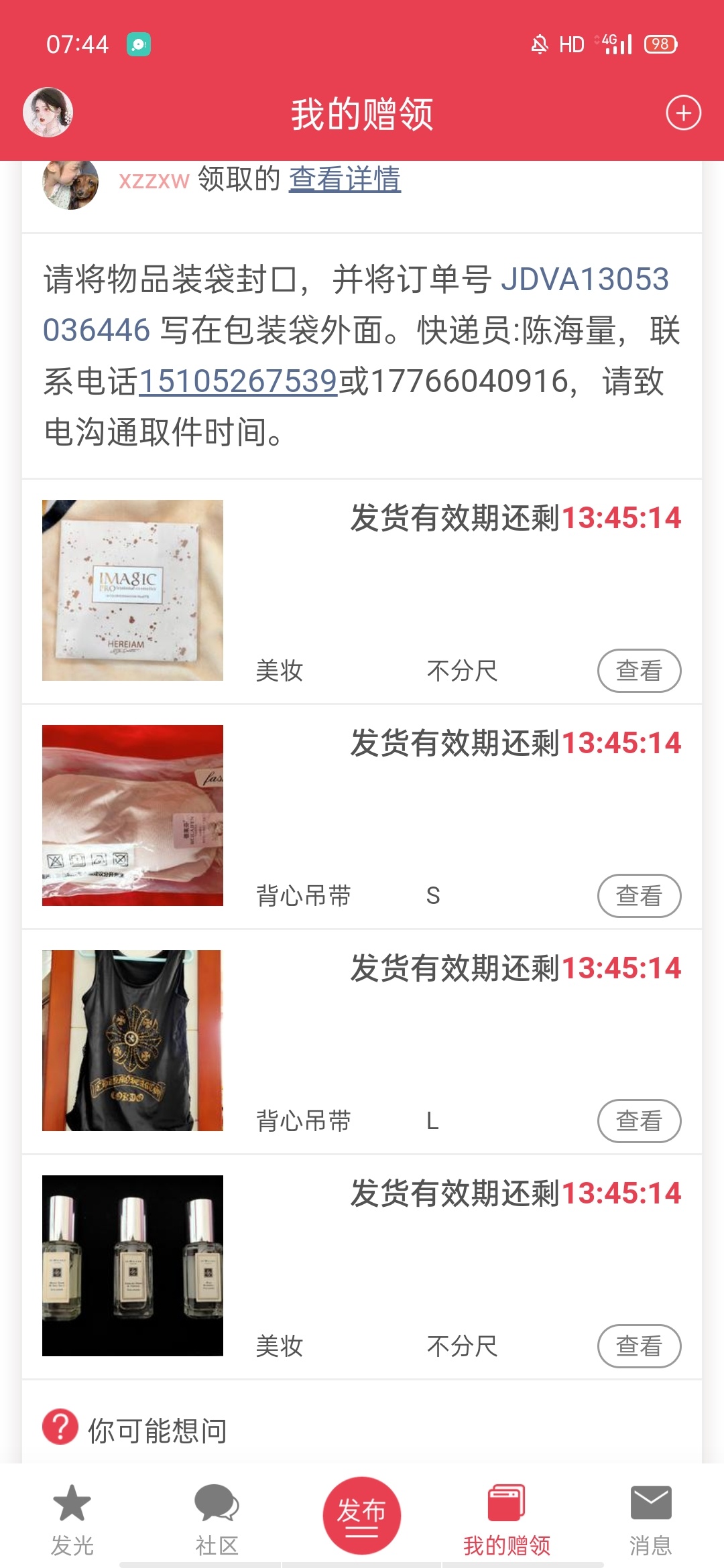724x1568 pixels.
Task: View the size L 背心吊带 item
Action: tap(639, 1121)
